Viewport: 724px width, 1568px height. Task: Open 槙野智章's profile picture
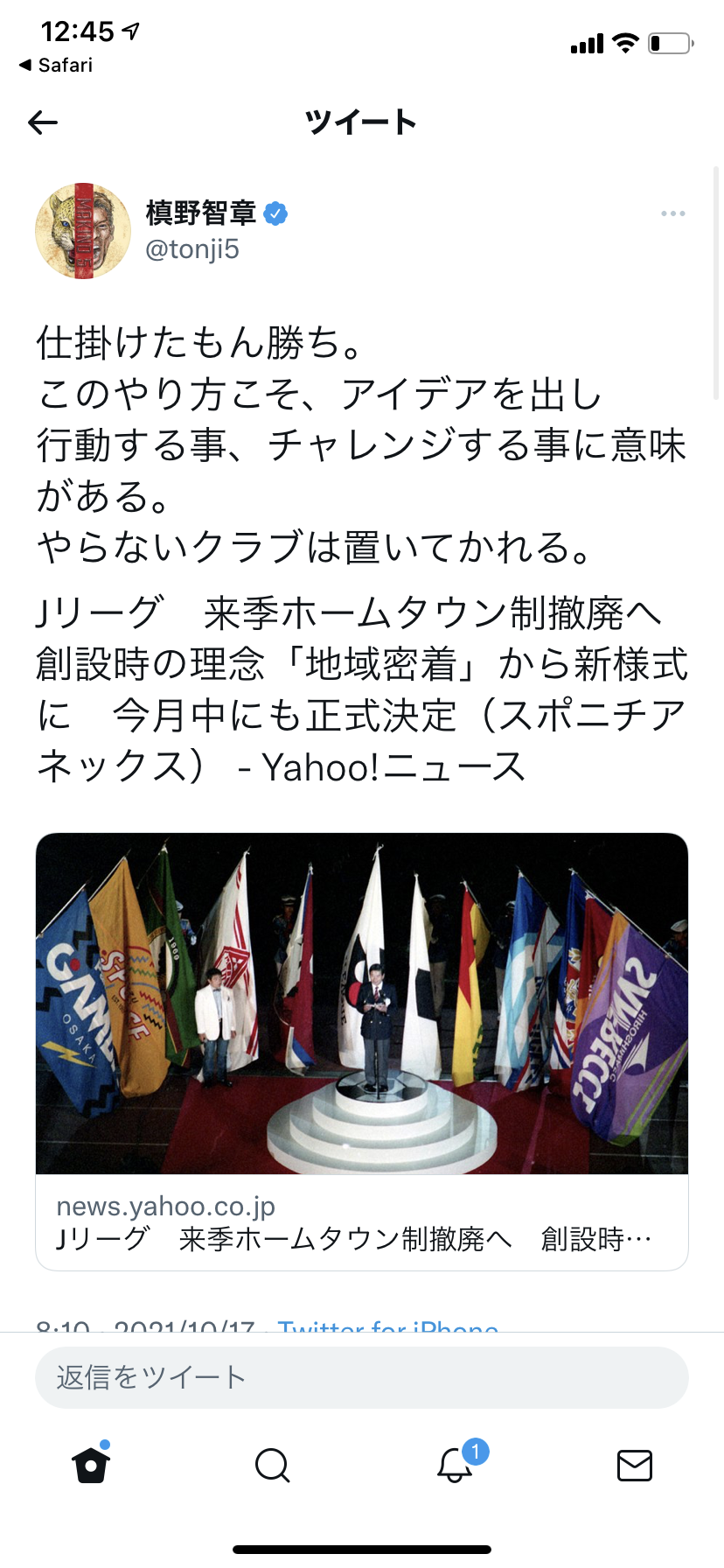[83, 231]
